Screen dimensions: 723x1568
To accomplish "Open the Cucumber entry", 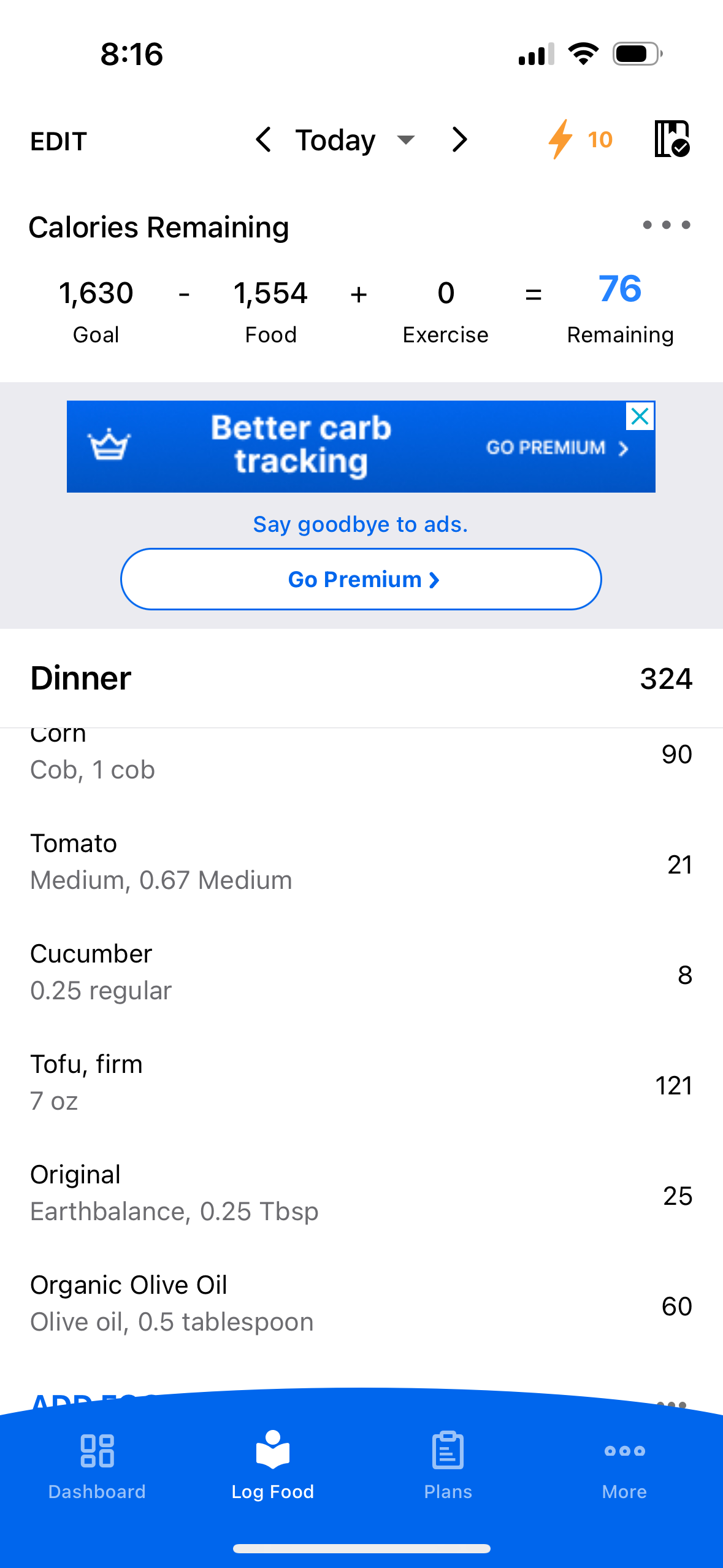I will (x=361, y=972).
